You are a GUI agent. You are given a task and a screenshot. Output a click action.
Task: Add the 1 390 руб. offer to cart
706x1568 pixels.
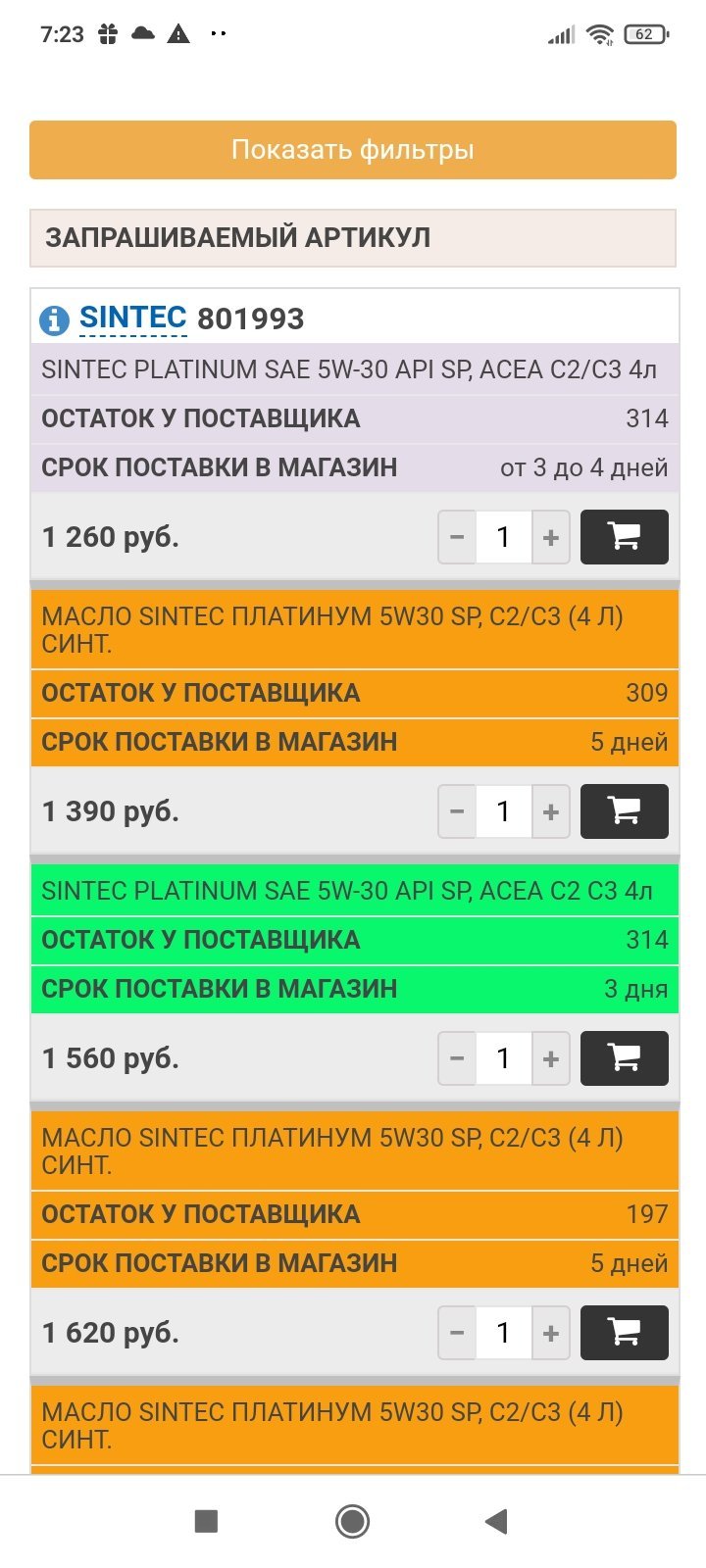(x=625, y=811)
